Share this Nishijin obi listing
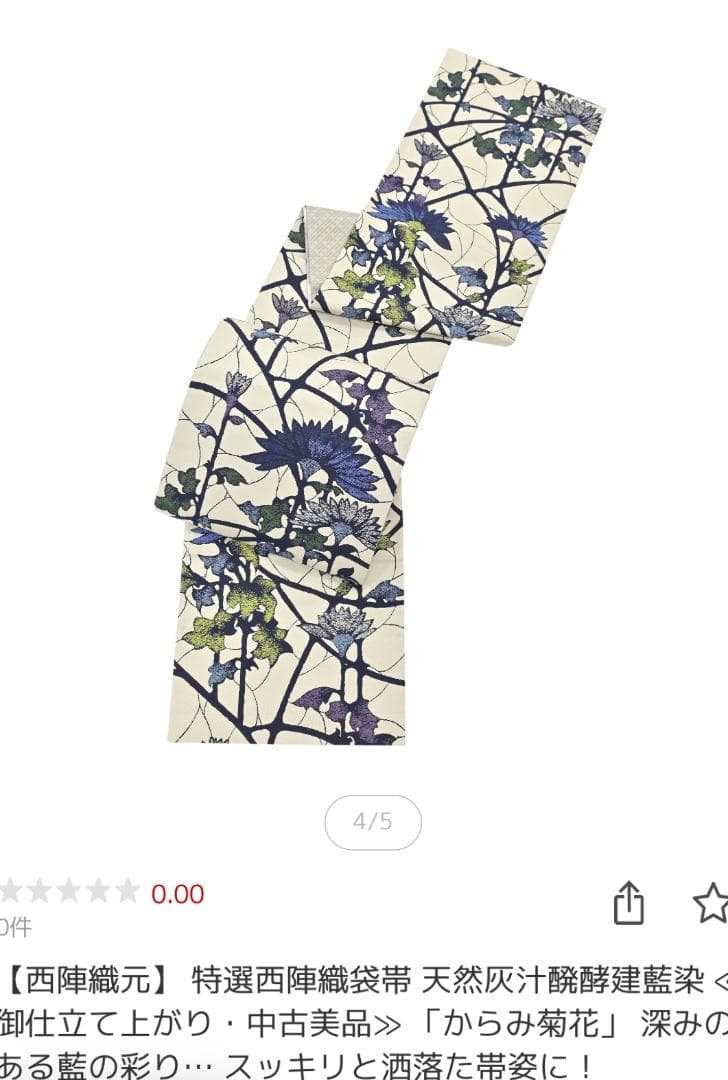728x1080 pixels. click(x=628, y=903)
